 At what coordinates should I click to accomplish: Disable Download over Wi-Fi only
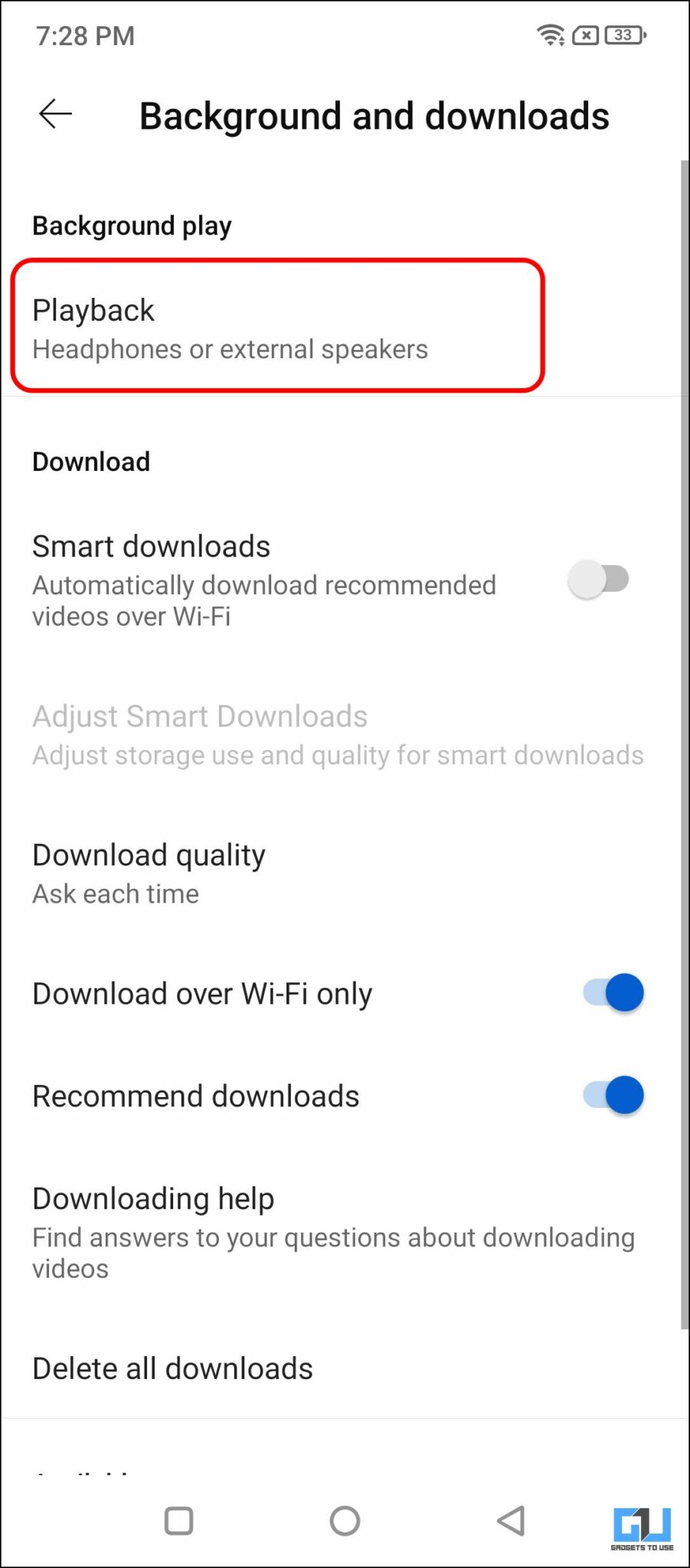point(613,993)
